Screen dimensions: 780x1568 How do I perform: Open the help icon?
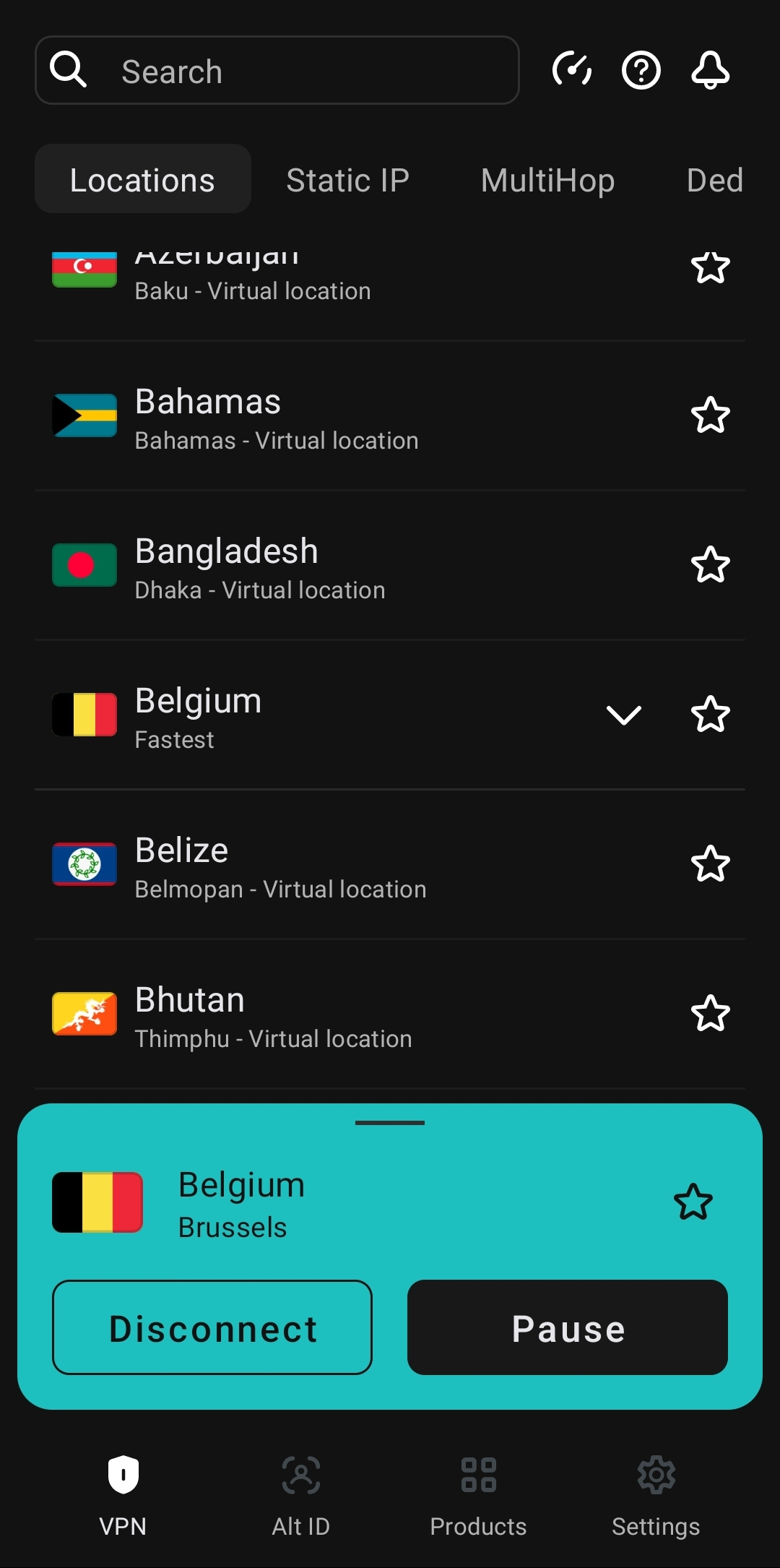point(641,70)
